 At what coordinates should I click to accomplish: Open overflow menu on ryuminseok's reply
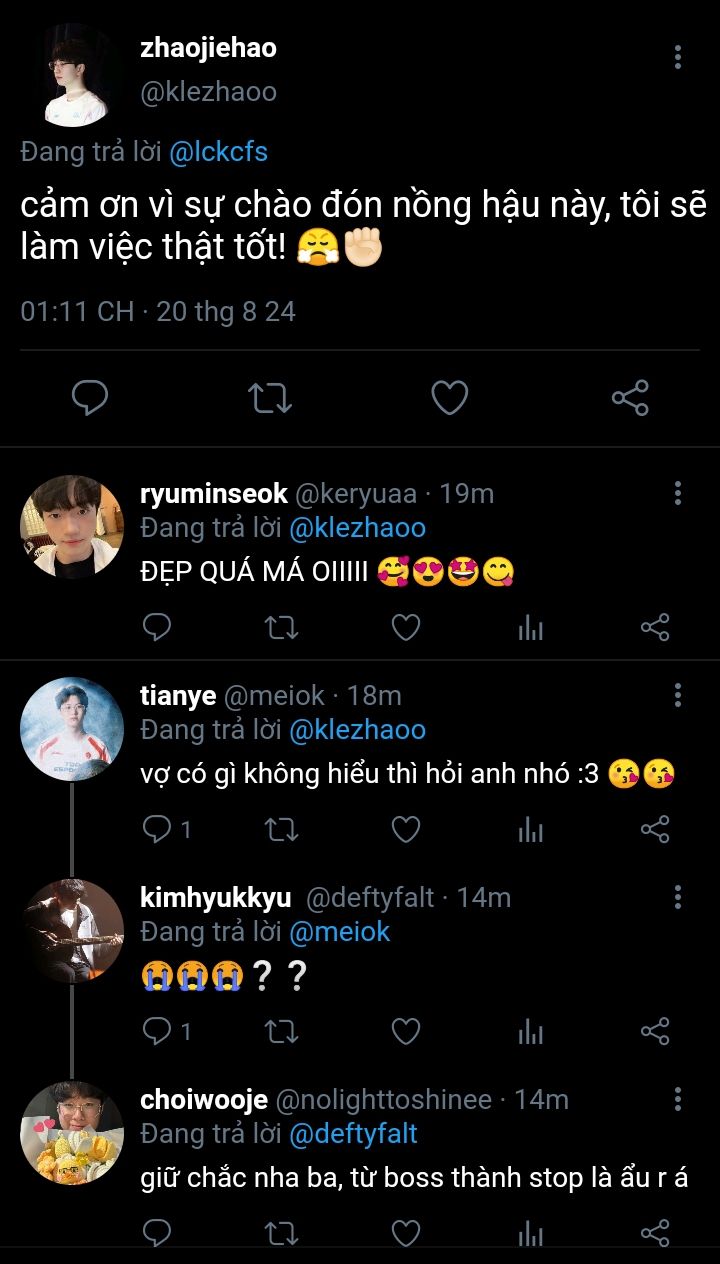[678, 493]
